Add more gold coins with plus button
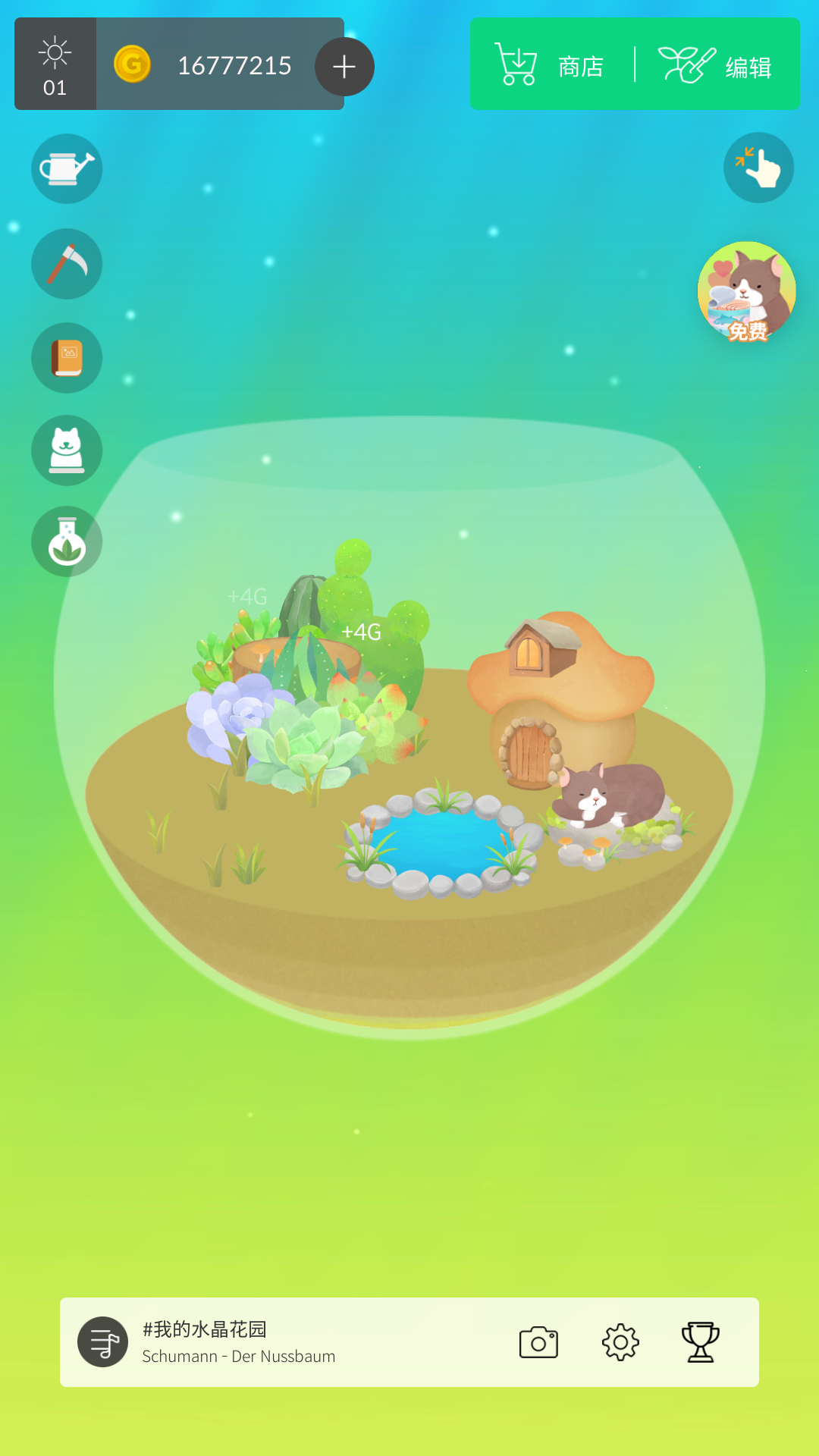This screenshot has height=1456, width=819. (344, 67)
